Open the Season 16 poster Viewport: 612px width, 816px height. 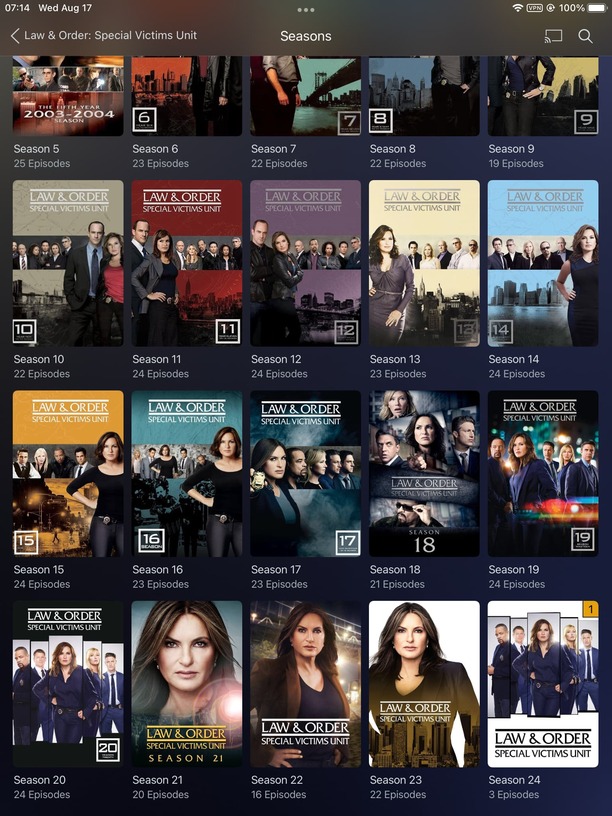coord(186,473)
